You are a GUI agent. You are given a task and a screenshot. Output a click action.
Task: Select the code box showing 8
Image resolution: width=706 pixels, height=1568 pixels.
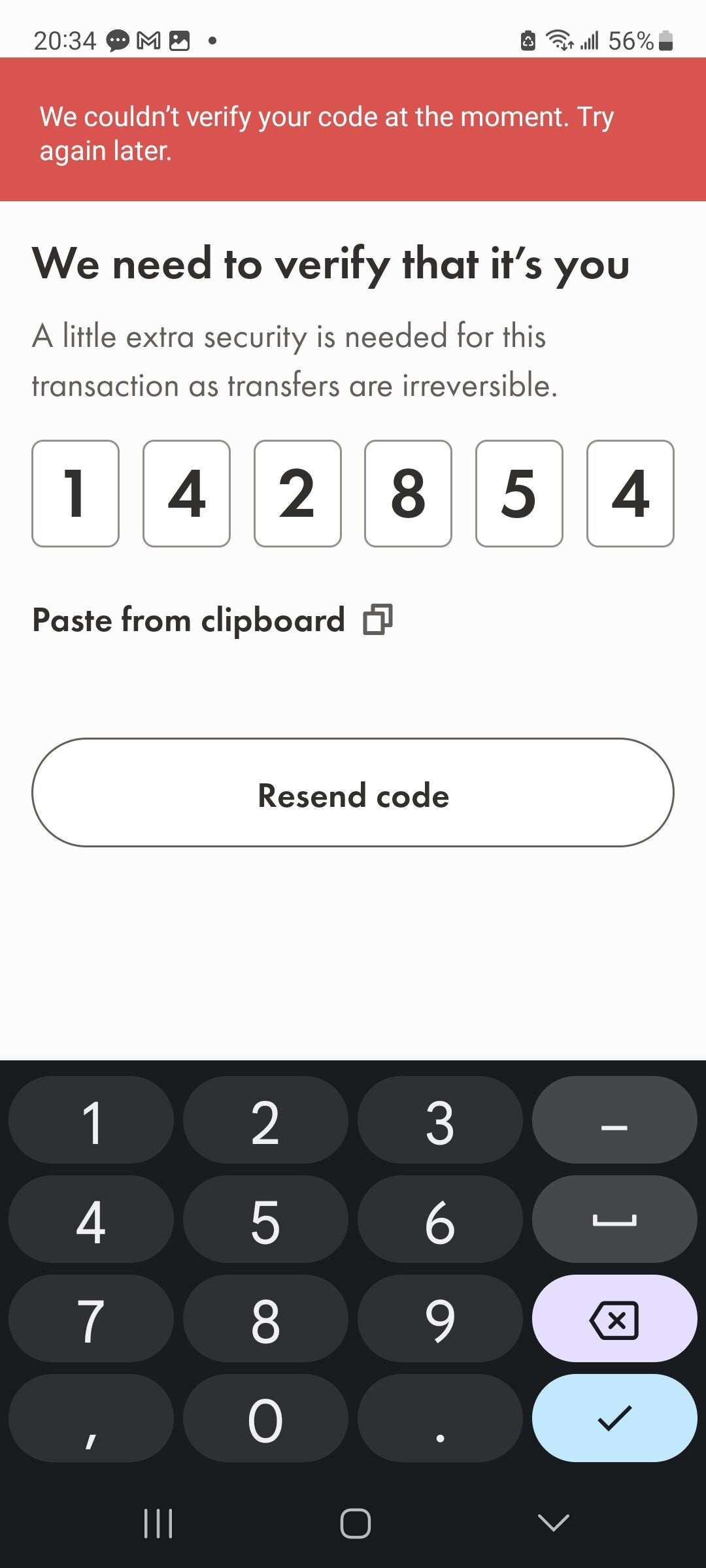(x=408, y=493)
